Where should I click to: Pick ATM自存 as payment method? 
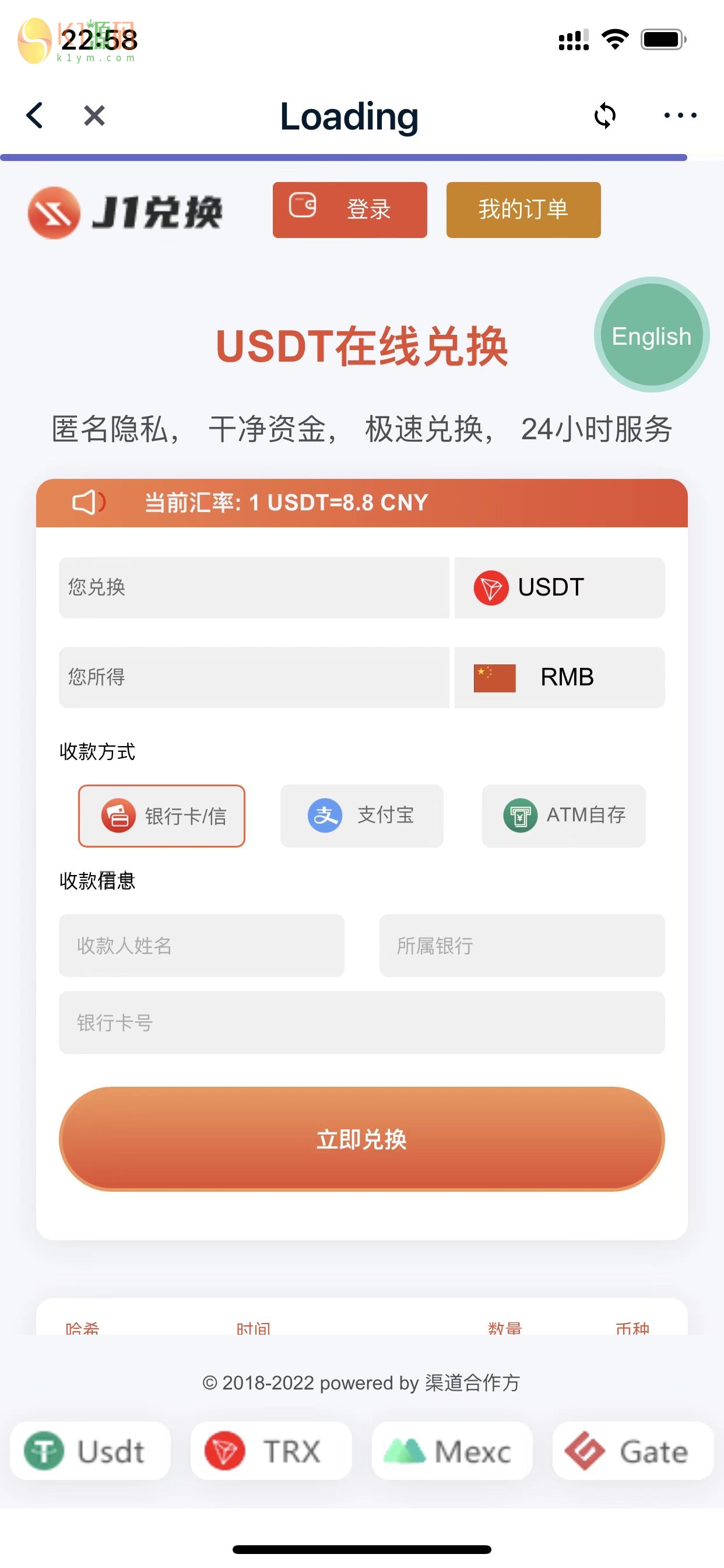tap(563, 815)
